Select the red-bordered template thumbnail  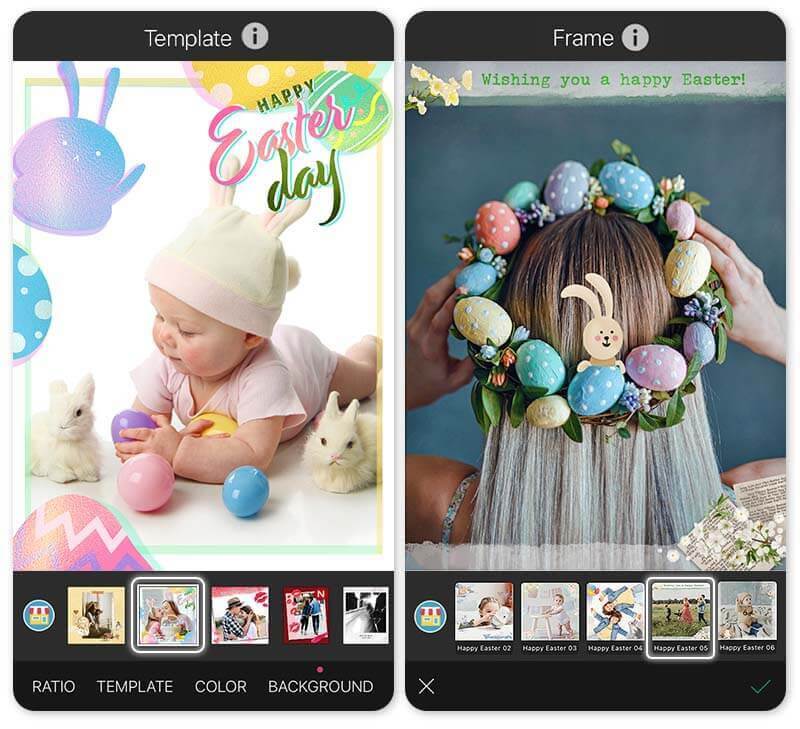tap(305, 615)
